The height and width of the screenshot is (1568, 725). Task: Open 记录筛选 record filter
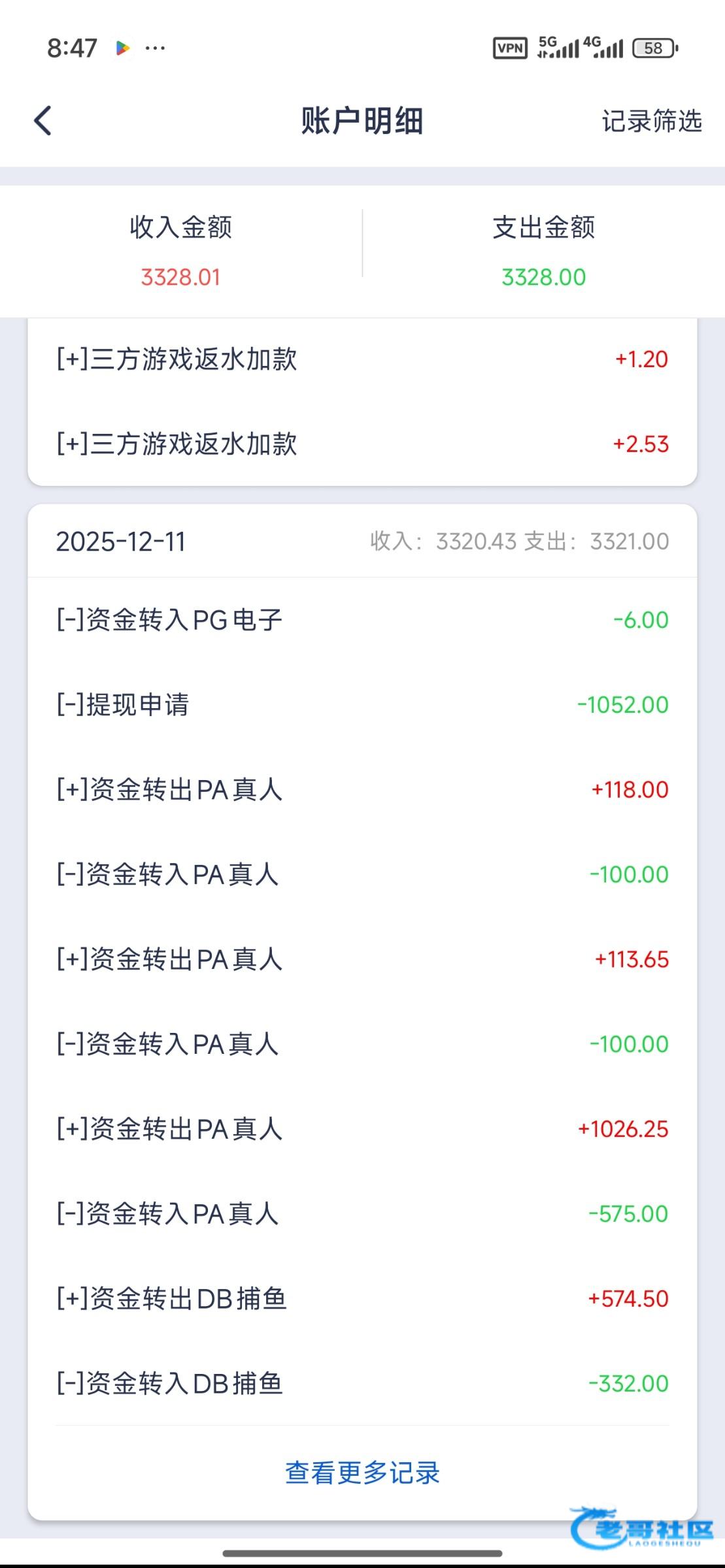coord(651,121)
